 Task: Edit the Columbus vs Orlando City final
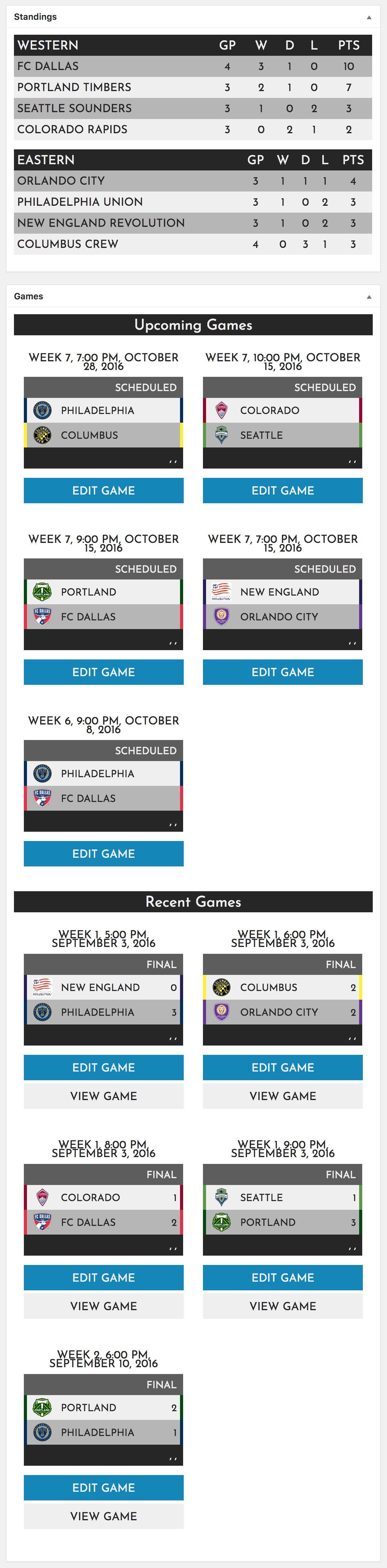[x=282, y=1067]
